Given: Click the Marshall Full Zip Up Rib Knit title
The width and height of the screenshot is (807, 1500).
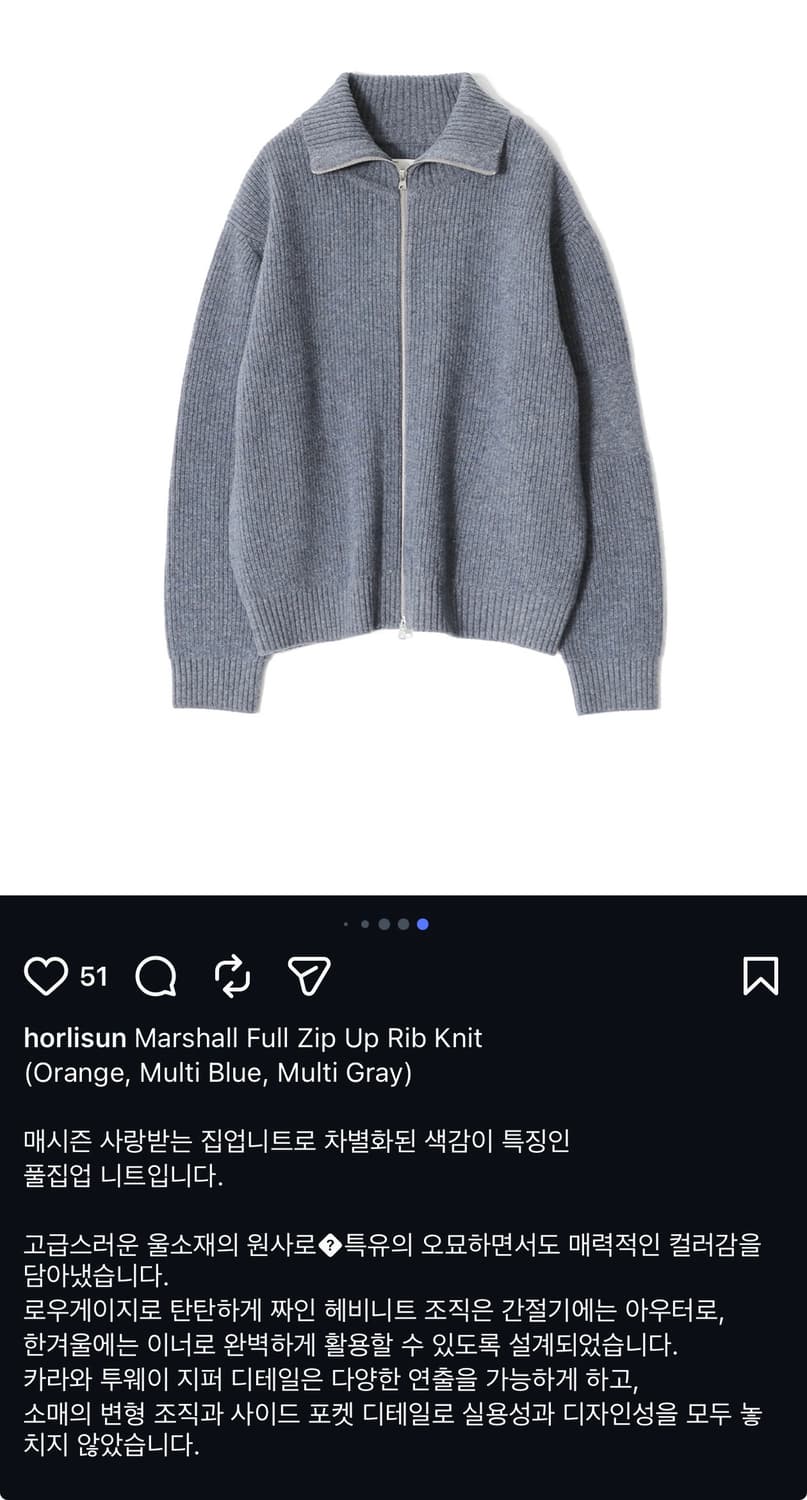Looking at the screenshot, I should point(310,1039).
